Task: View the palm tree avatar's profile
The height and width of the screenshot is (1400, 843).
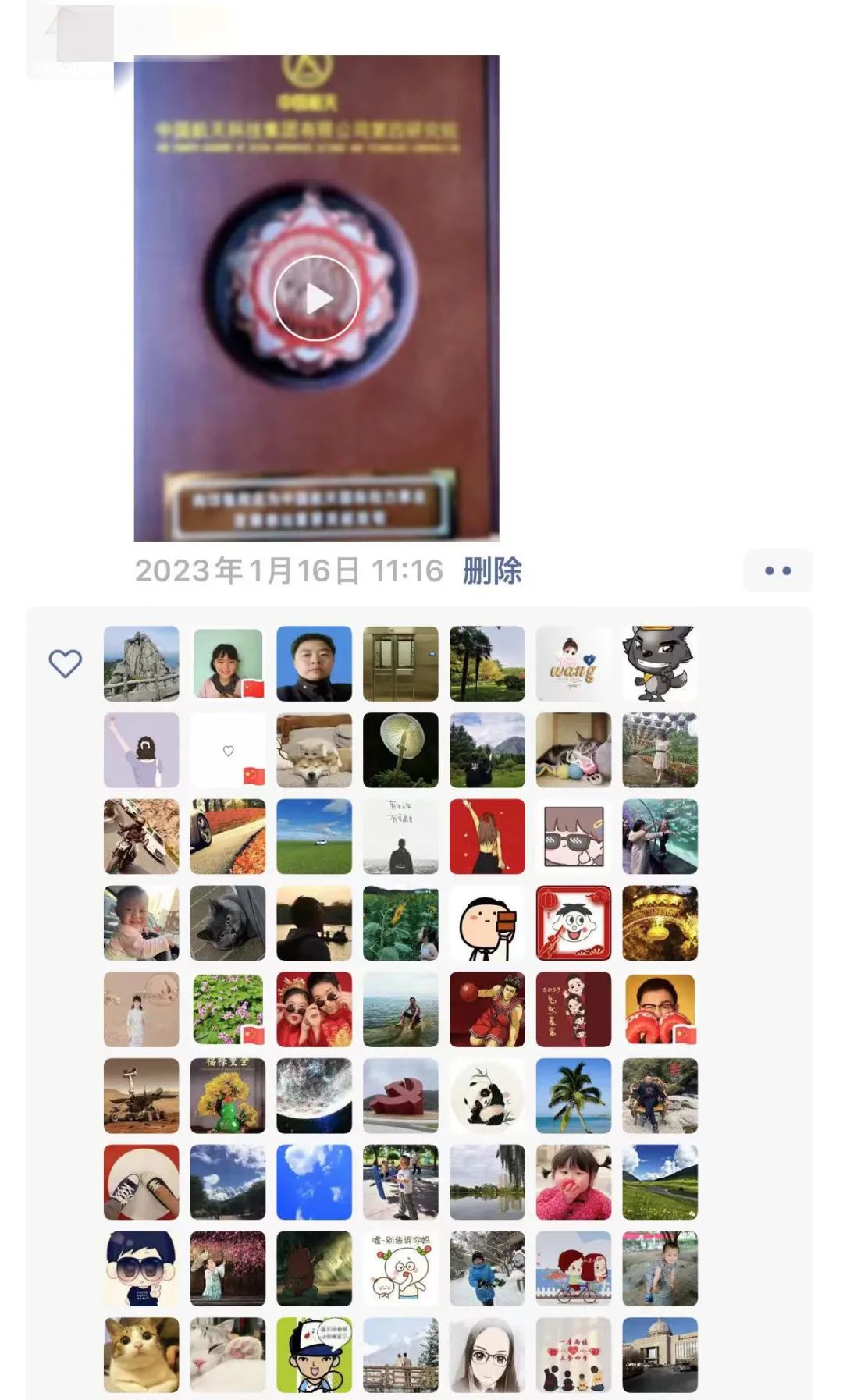Action: click(x=574, y=1096)
